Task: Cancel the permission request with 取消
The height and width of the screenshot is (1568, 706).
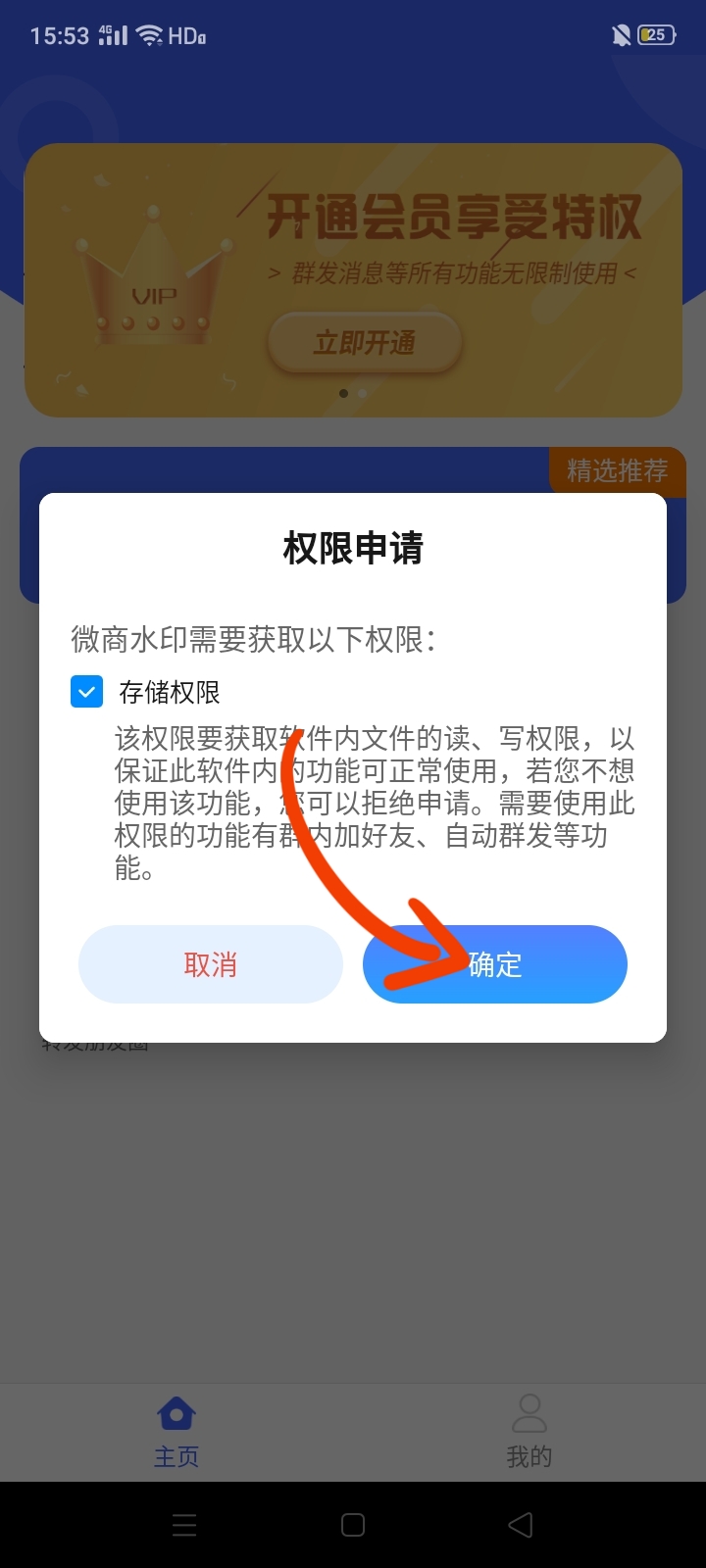Action: tap(211, 964)
